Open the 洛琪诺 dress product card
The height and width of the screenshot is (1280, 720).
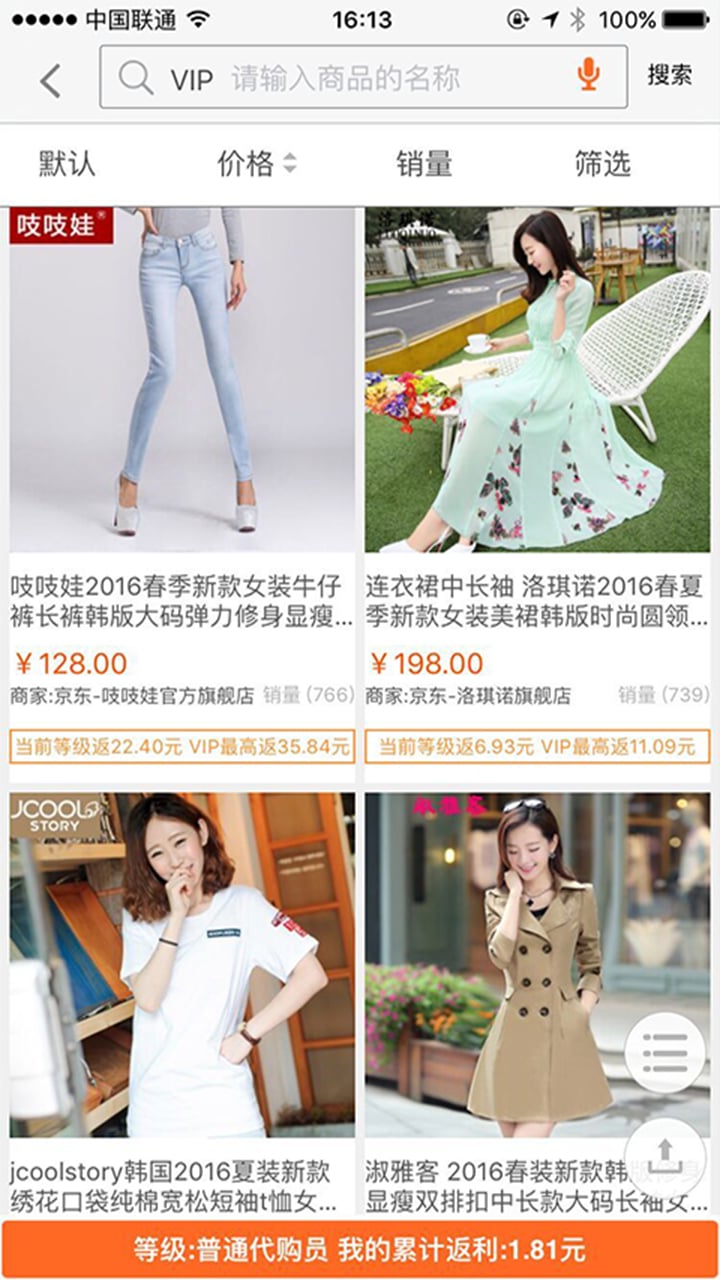coord(537,495)
